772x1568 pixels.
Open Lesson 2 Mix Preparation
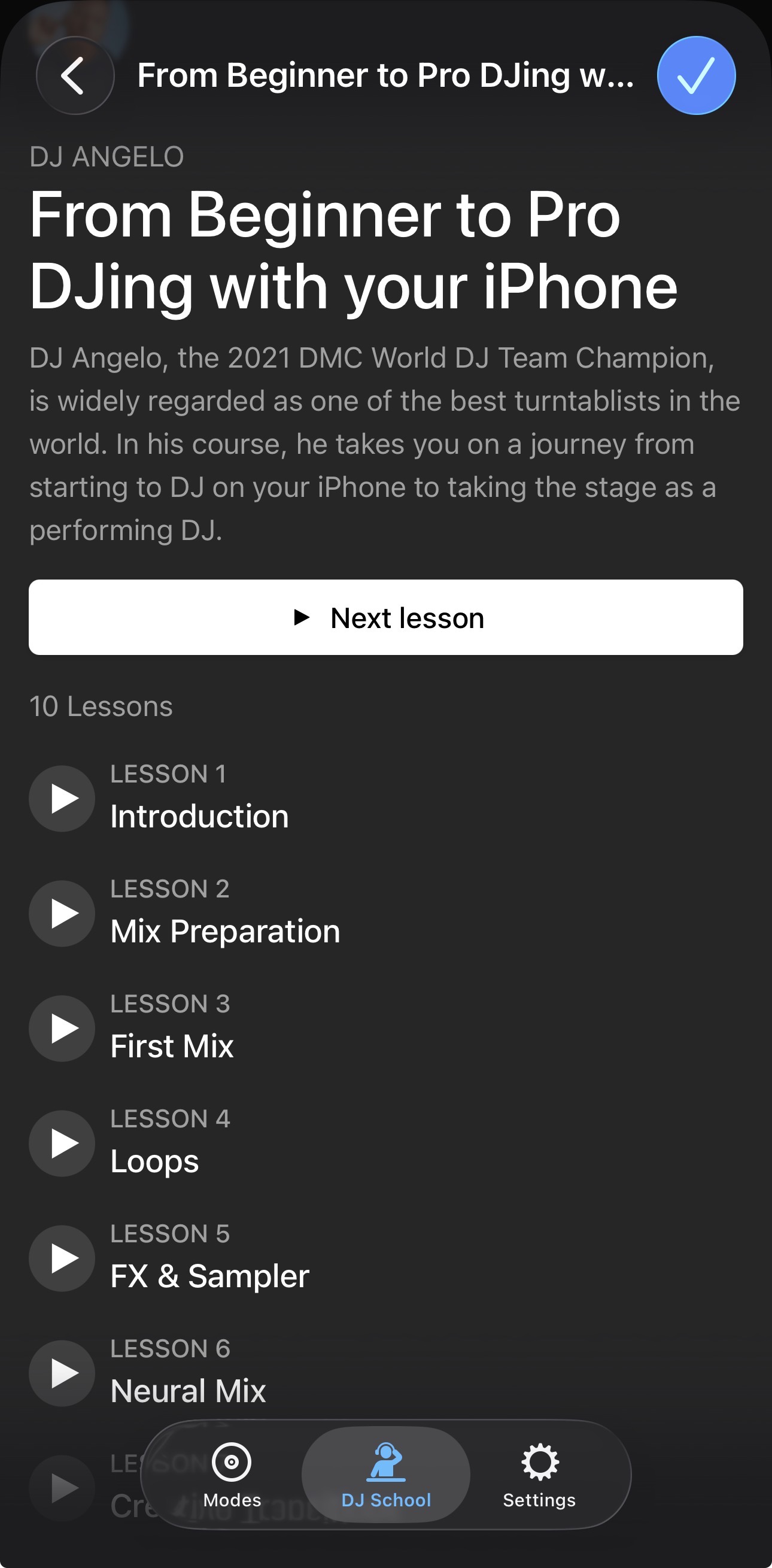[x=224, y=931]
